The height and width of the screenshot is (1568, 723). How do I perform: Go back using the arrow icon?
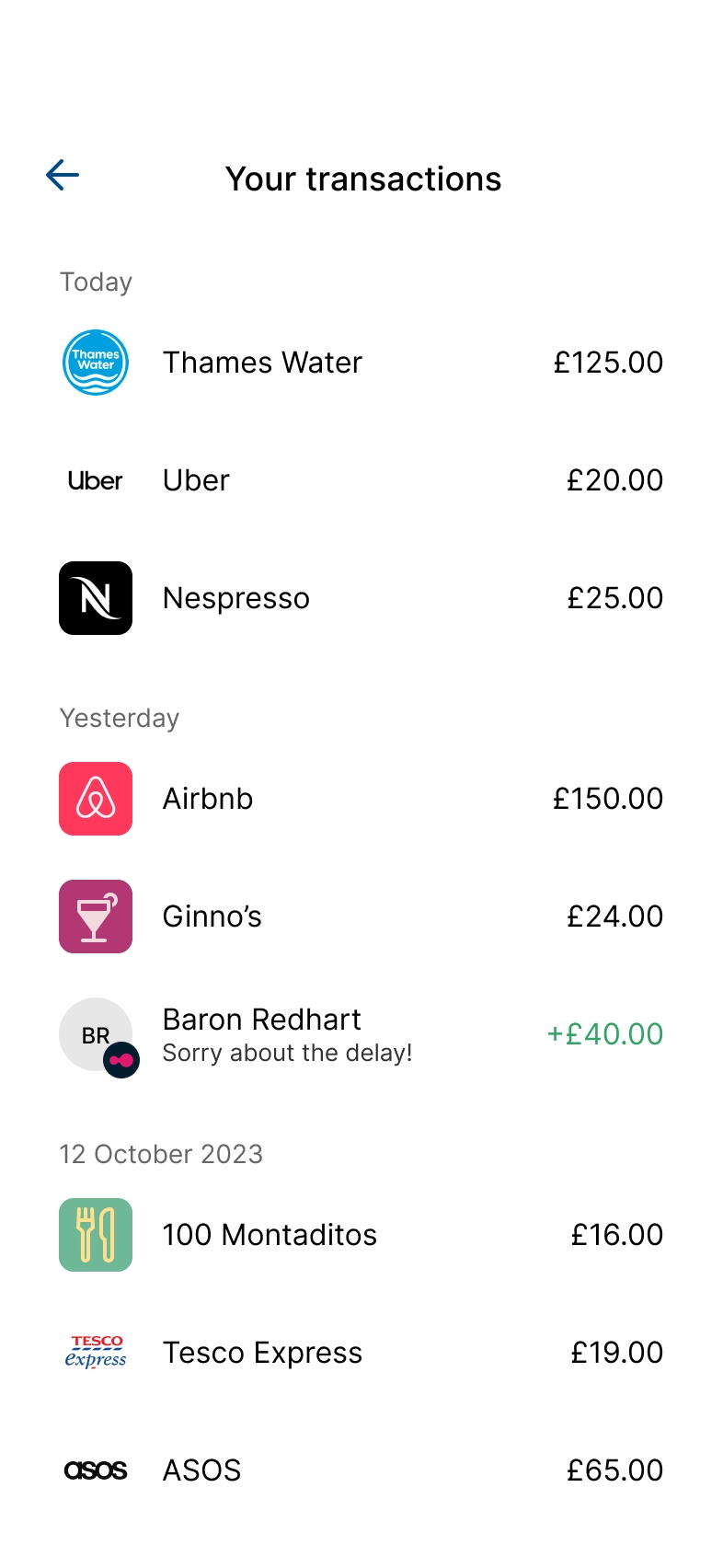(x=63, y=175)
